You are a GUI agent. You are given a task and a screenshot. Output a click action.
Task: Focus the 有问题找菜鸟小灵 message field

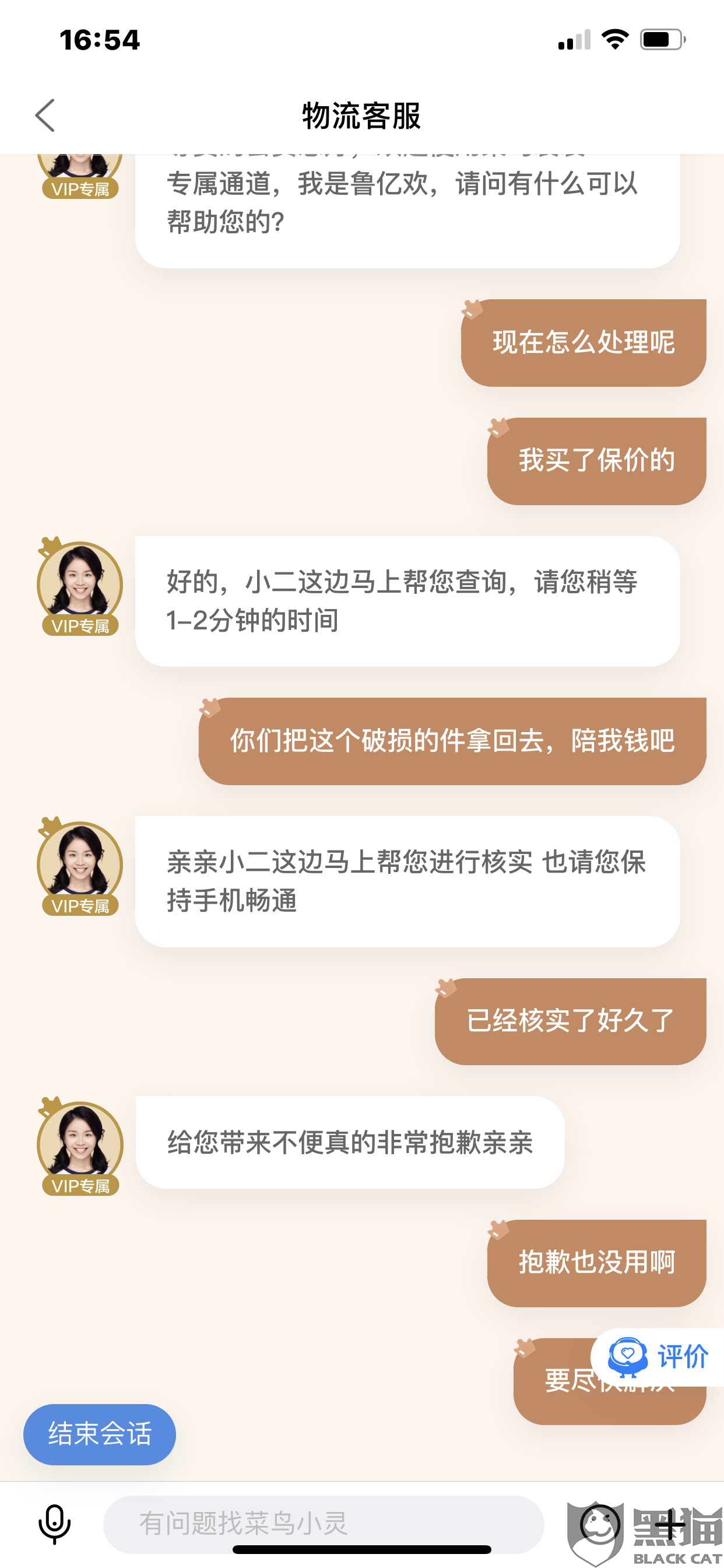click(x=322, y=1524)
